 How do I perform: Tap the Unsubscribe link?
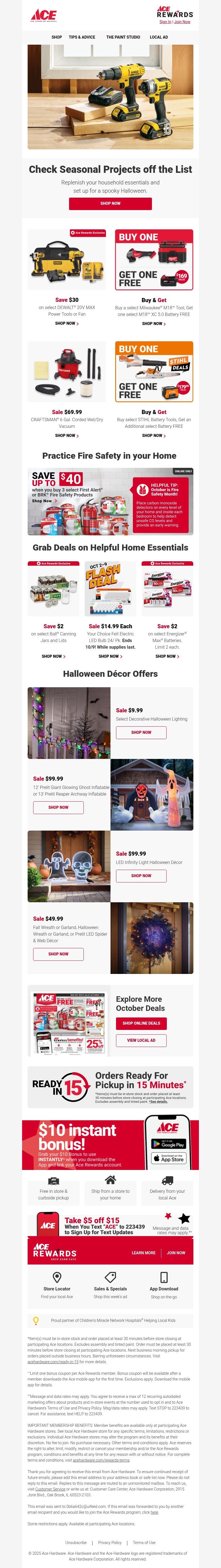click(76, 1538)
